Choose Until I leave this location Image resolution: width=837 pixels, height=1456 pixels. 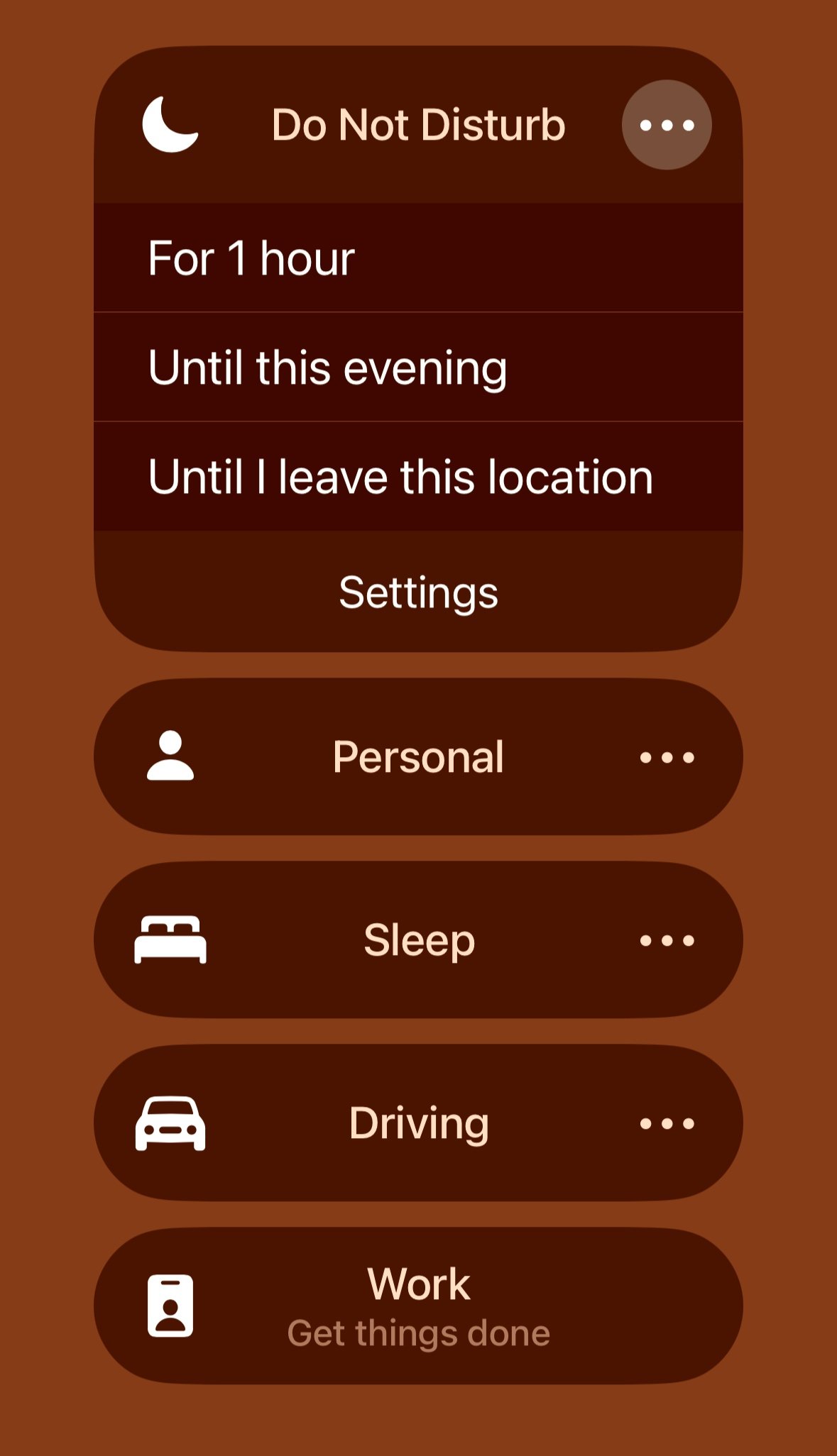pyautogui.click(x=418, y=476)
